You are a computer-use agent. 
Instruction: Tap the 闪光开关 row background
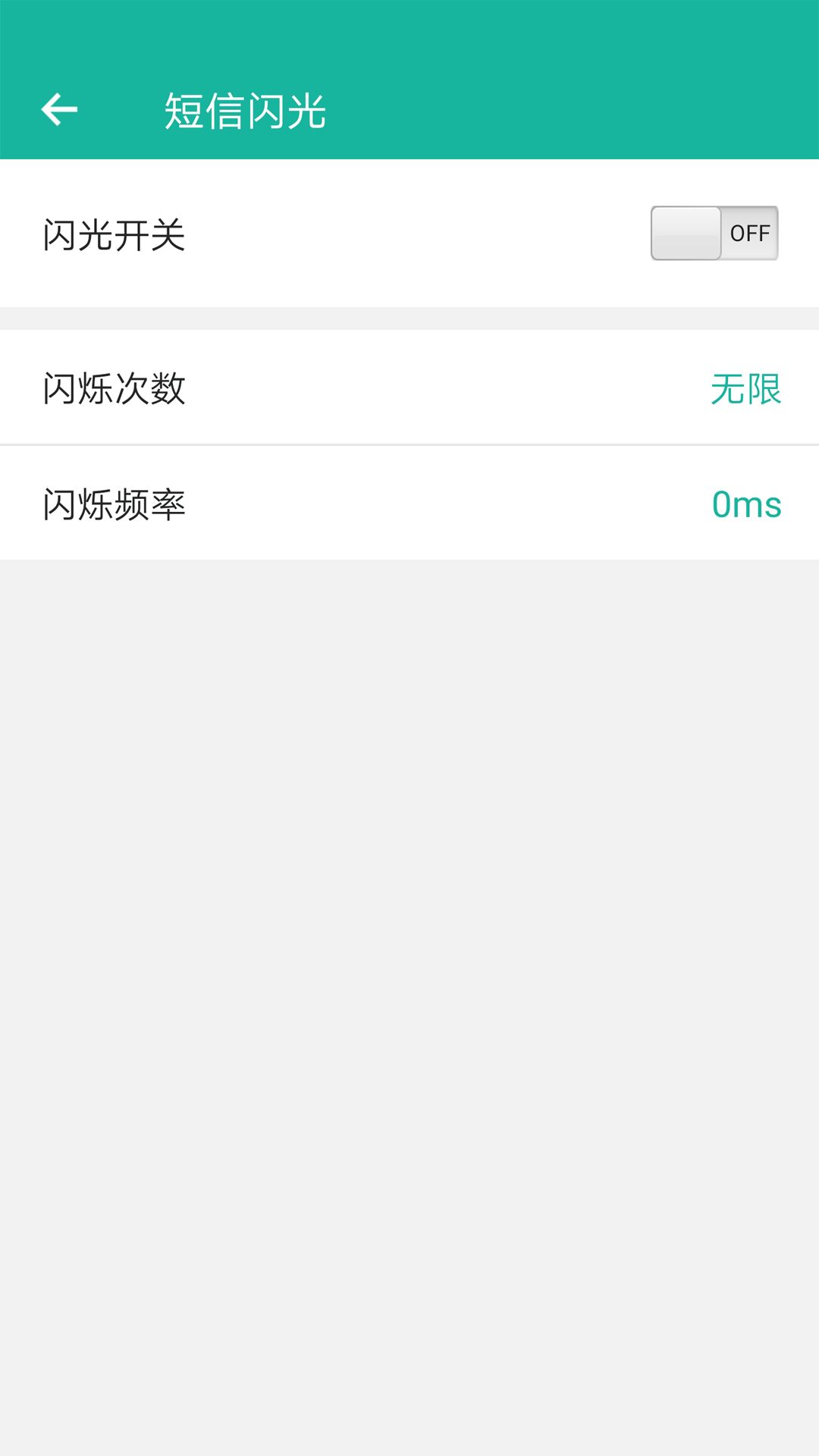(341, 234)
